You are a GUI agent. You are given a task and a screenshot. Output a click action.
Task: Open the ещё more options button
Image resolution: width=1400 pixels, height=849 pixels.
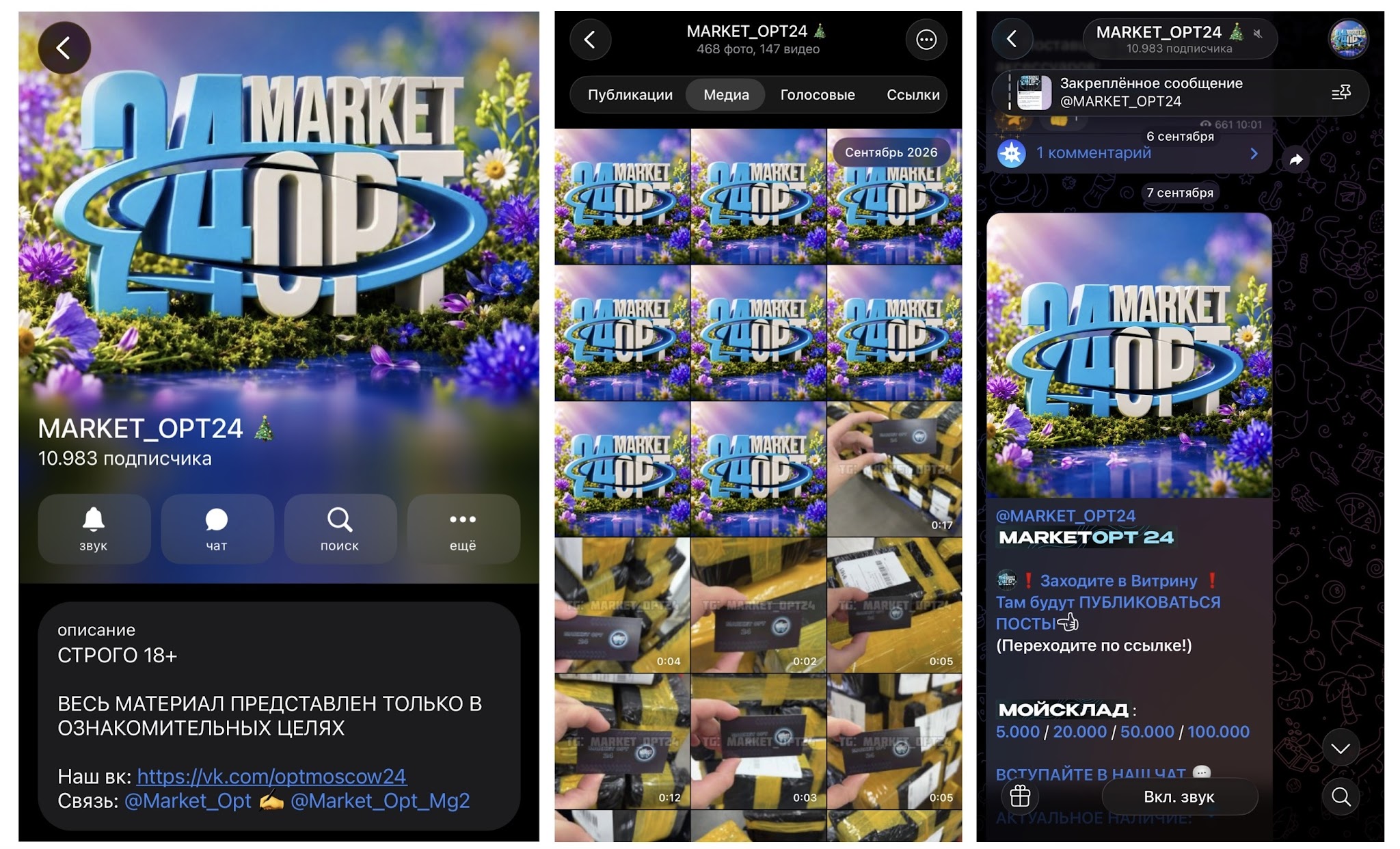[463, 528]
